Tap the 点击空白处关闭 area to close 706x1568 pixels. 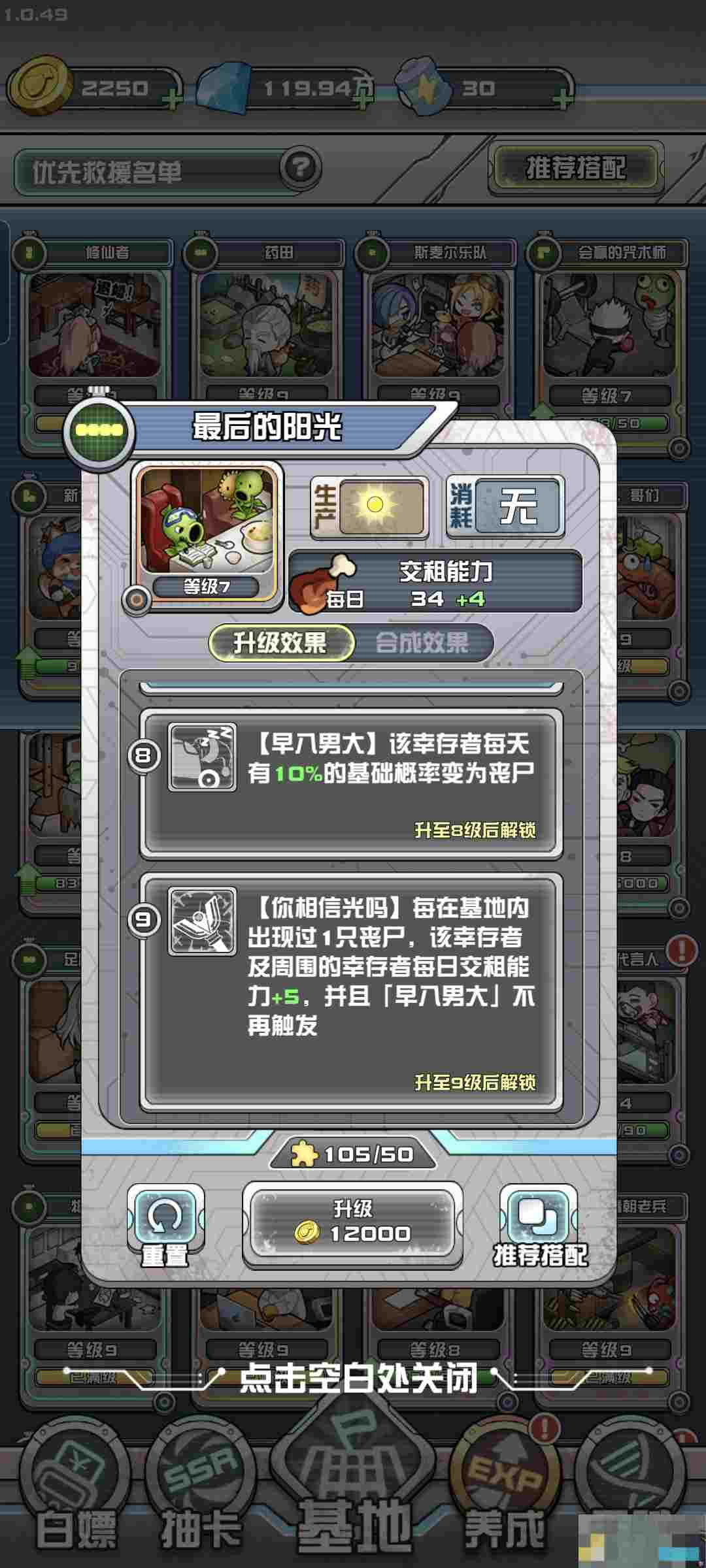(358, 1379)
